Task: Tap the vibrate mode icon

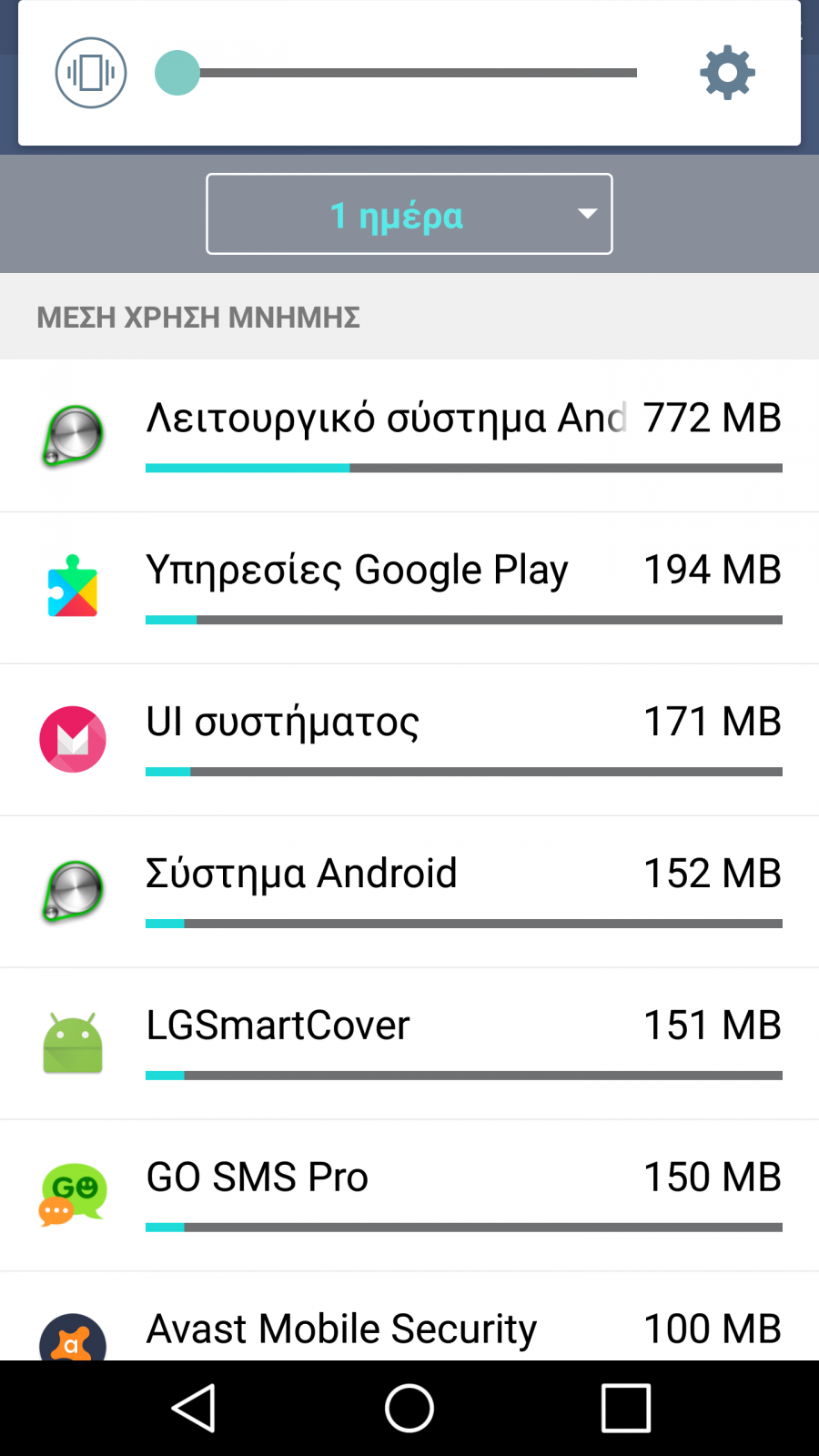Action: (90, 73)
